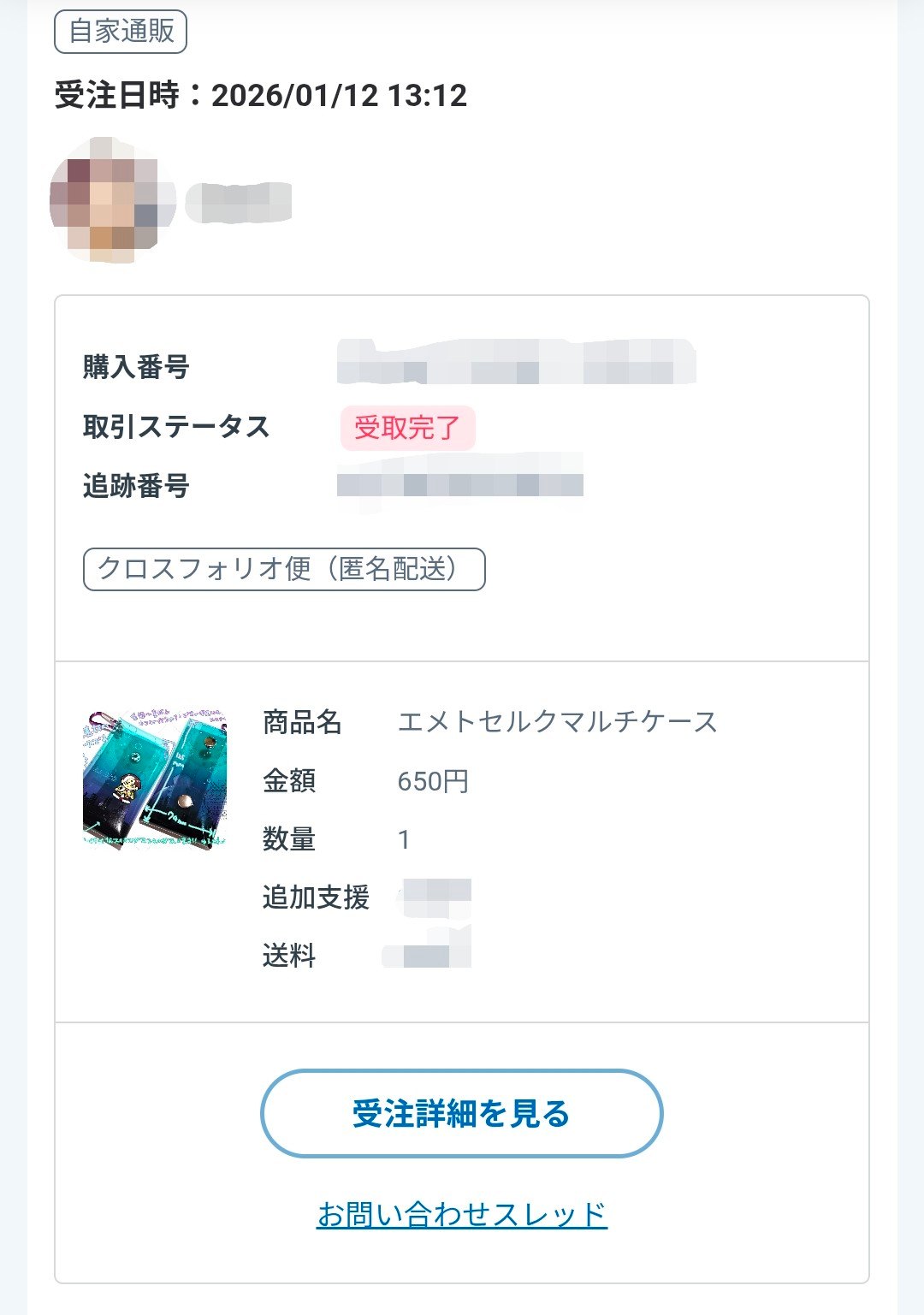The height and width of the screenshot is (1315, 924).
Task: Open the お問い合わせスレッド link
Action: (461, 1214)
